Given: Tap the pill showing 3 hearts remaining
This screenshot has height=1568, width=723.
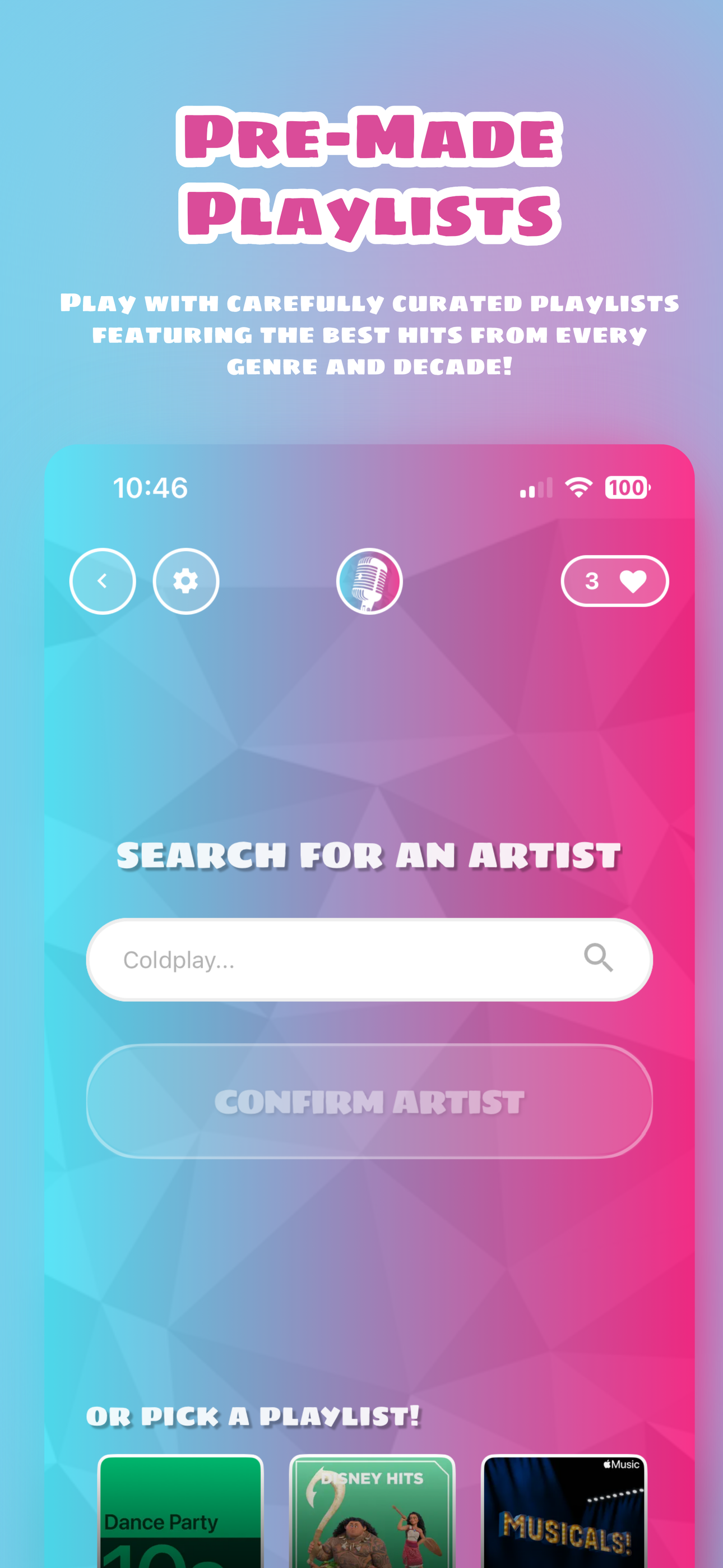Looking at the screenshot, I should point(614,580).
